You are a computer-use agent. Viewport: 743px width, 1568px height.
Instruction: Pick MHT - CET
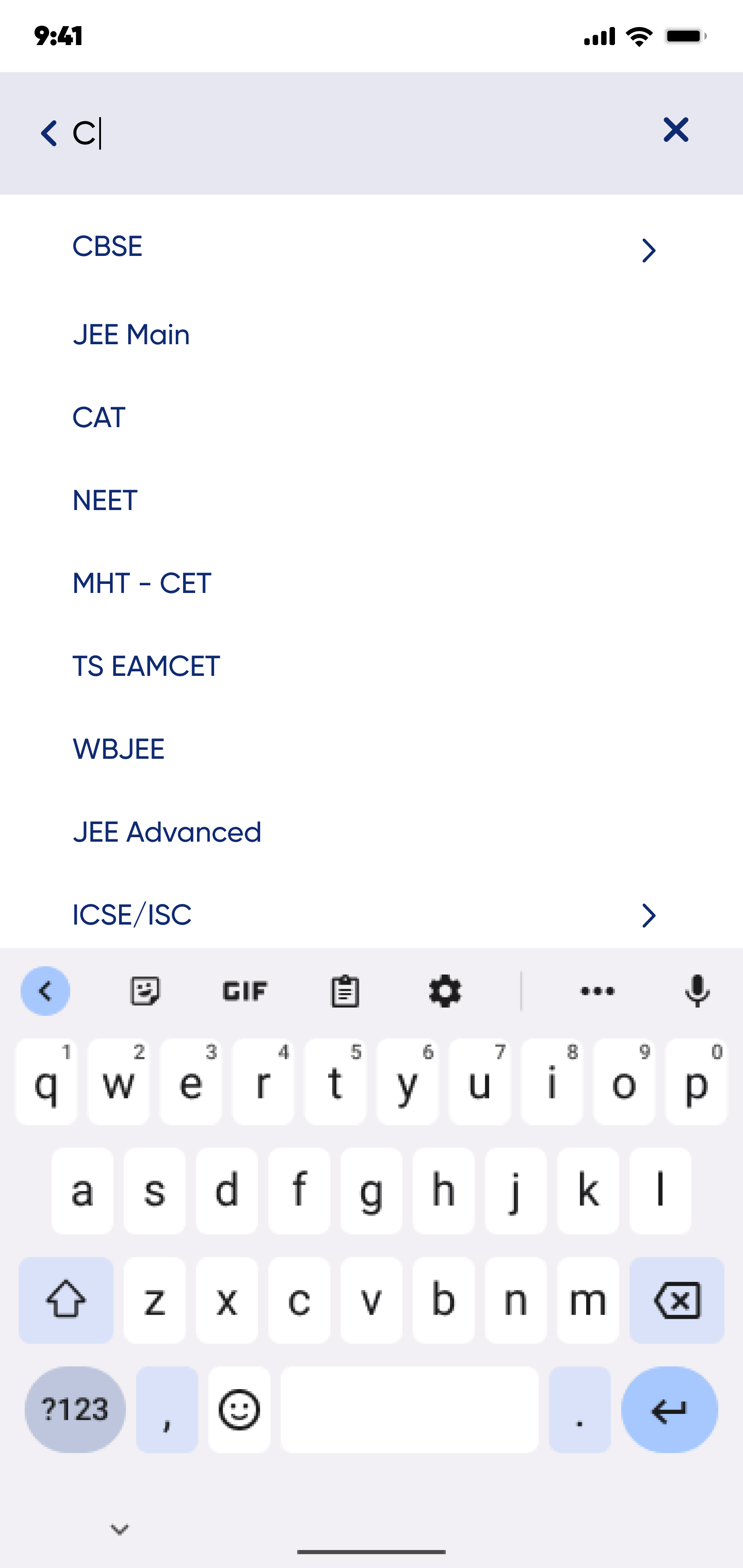(x=371, y=583)
